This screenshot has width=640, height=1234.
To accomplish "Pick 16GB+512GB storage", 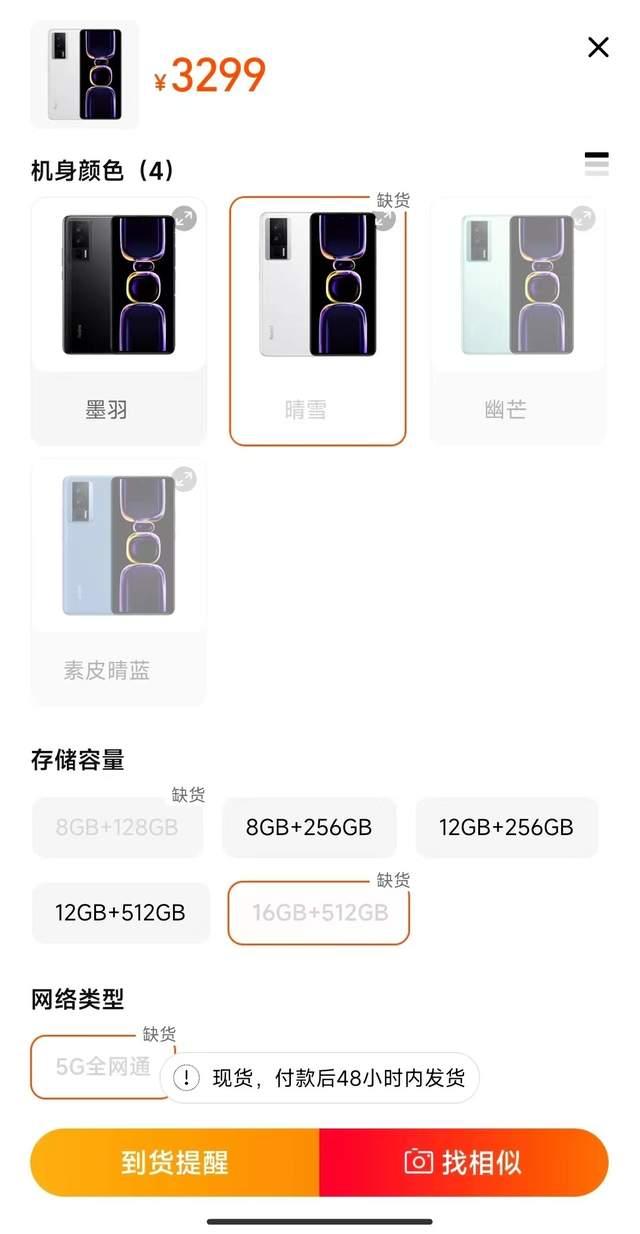I will (319, 913).
